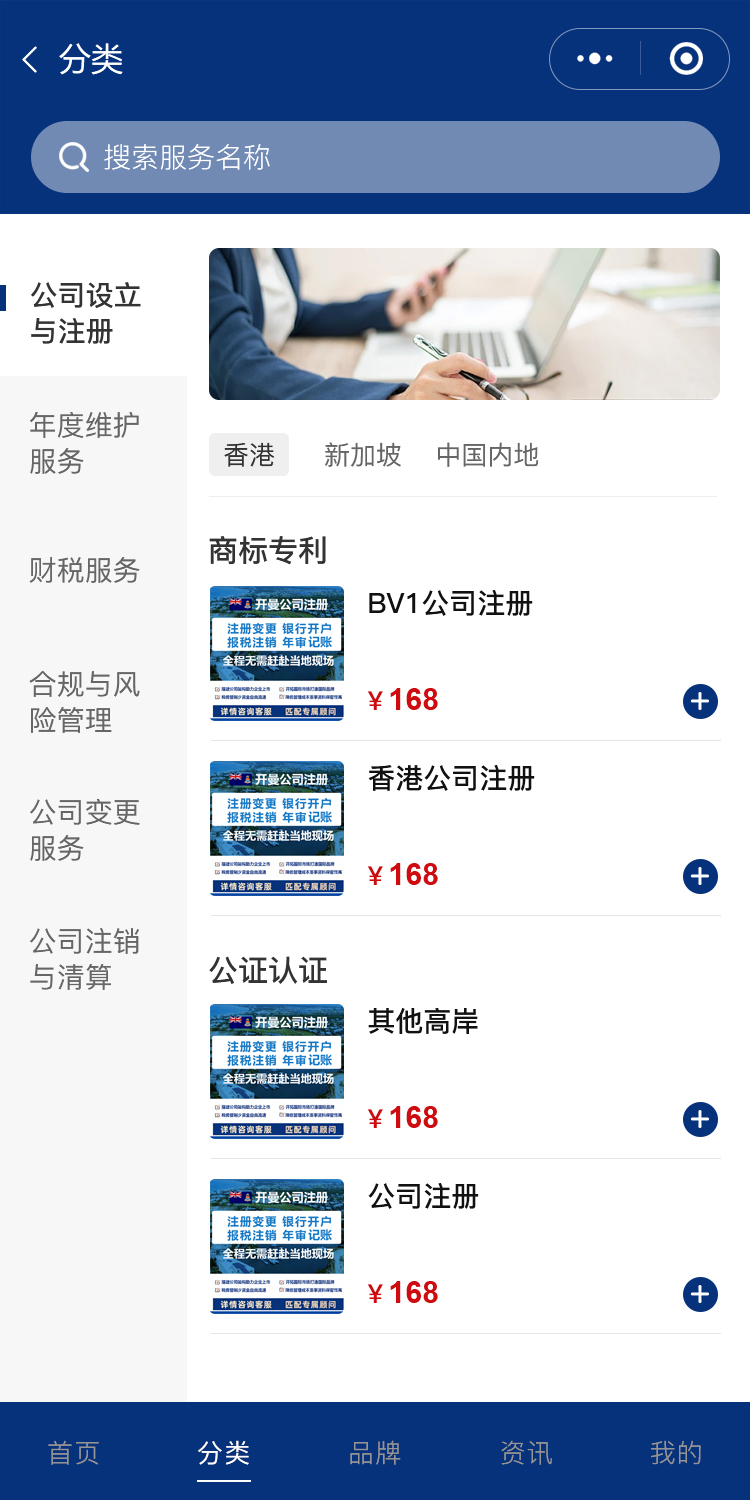Screen dimensions: 750x1500
Task: Switch to the 财税服务 category
Action: 85,570
